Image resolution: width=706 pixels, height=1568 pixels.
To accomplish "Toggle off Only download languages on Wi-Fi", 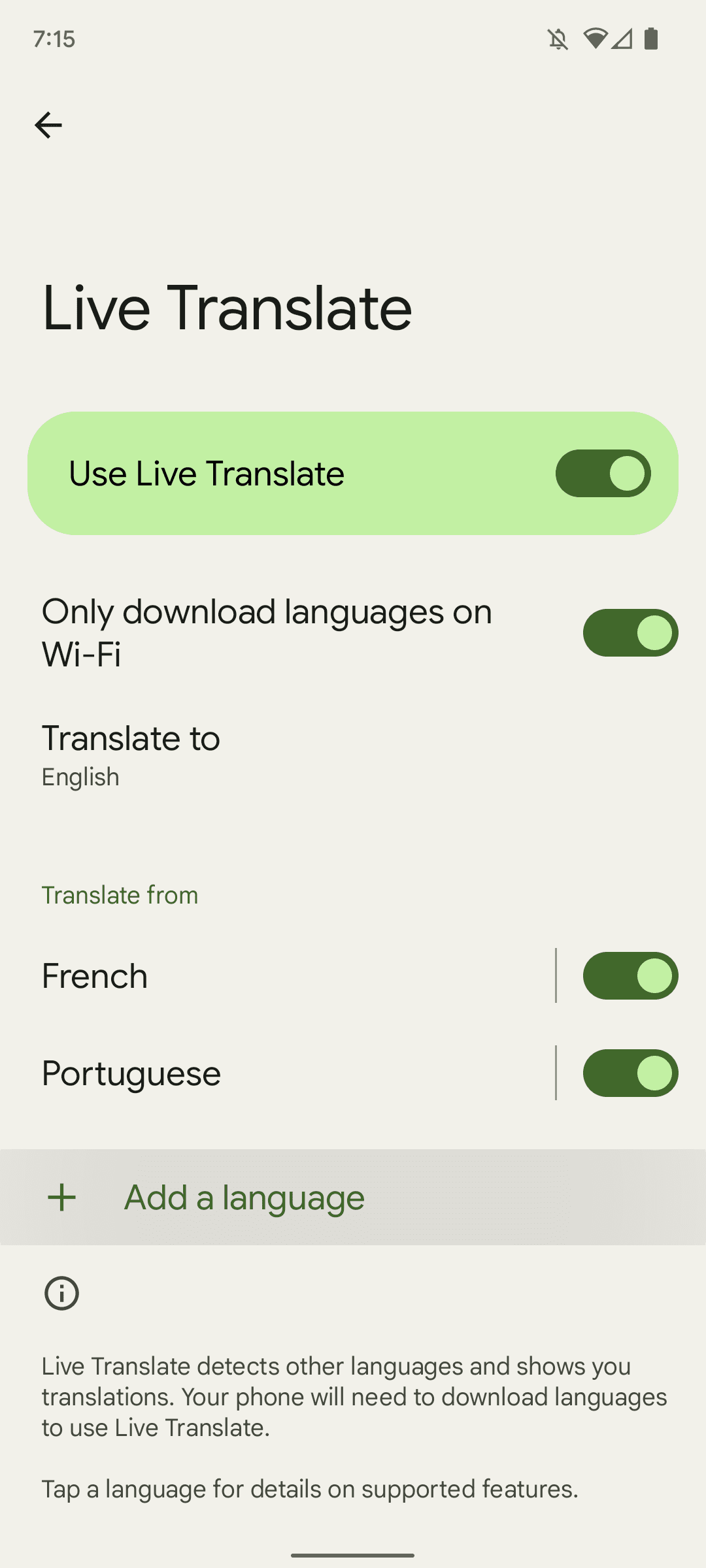I will 629,632.
